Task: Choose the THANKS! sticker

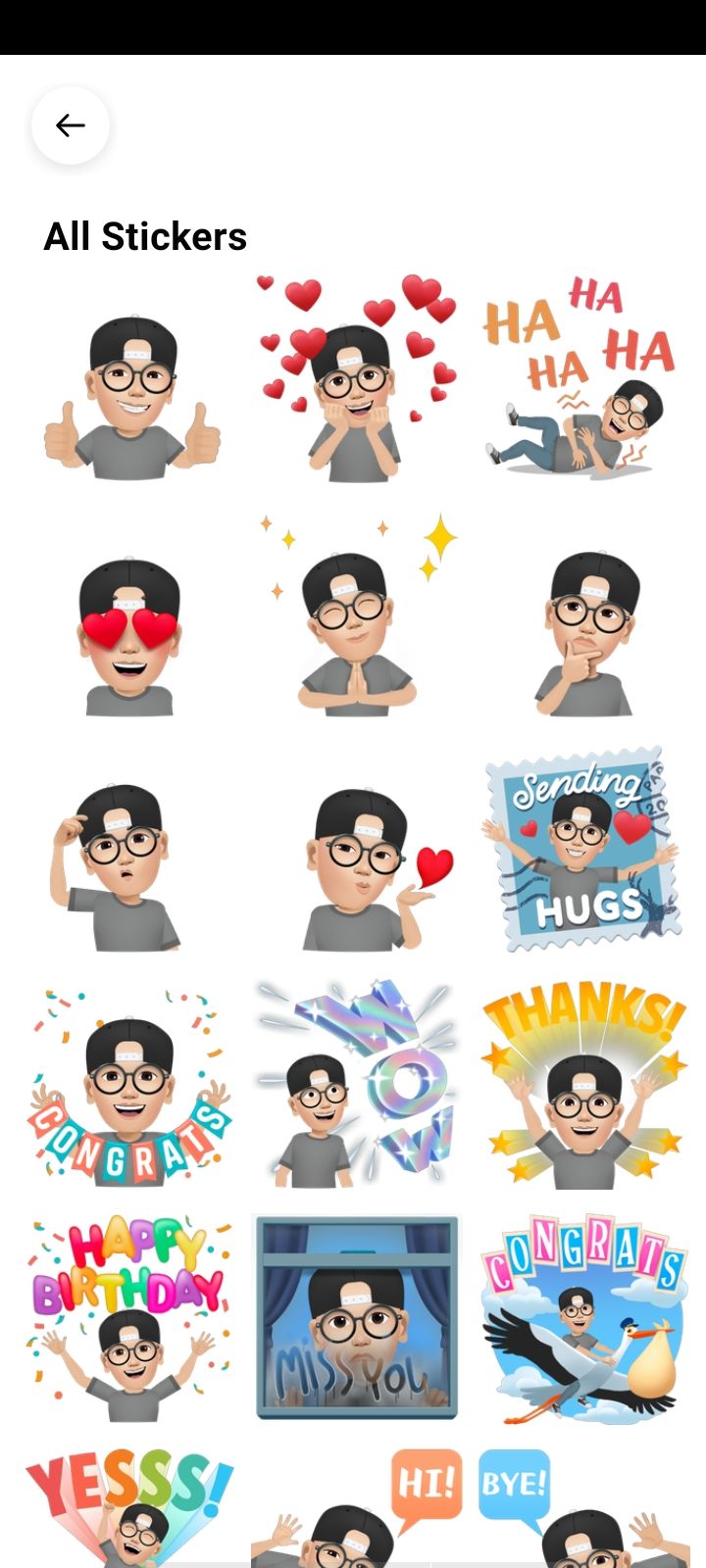Action: pos(584,1086)
